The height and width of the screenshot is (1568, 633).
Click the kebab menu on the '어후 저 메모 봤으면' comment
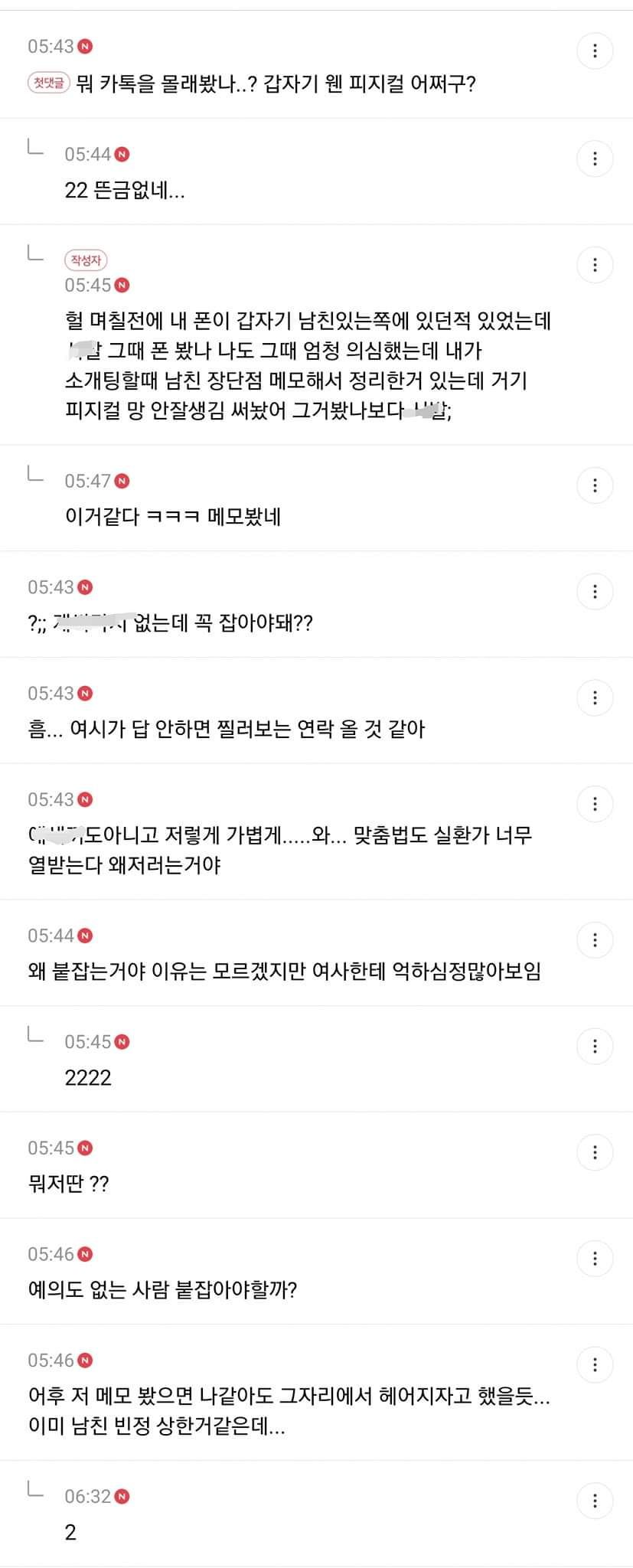pyautogui.click(x=595, y=1364)
